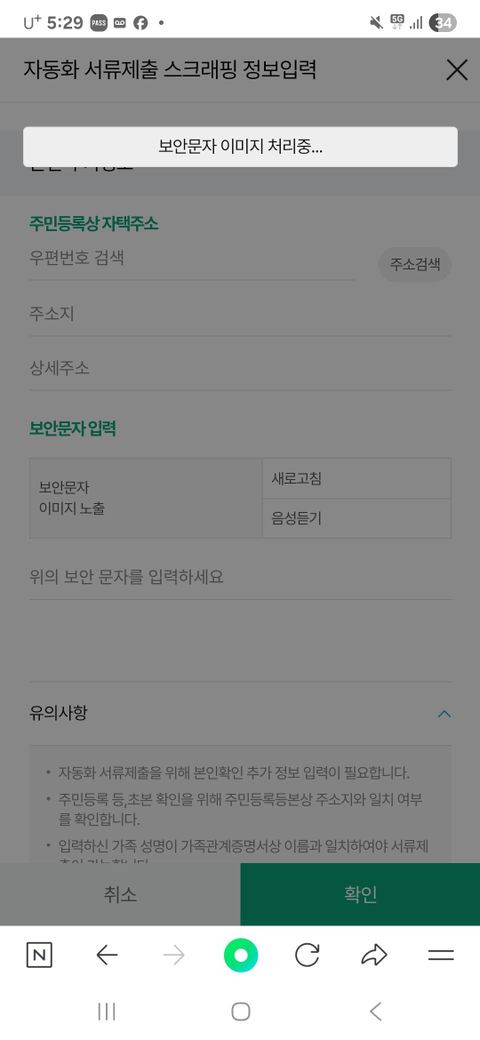Open the Naver N home button
Viewport: 480px width, 1040px height.
tap(39, 955)
